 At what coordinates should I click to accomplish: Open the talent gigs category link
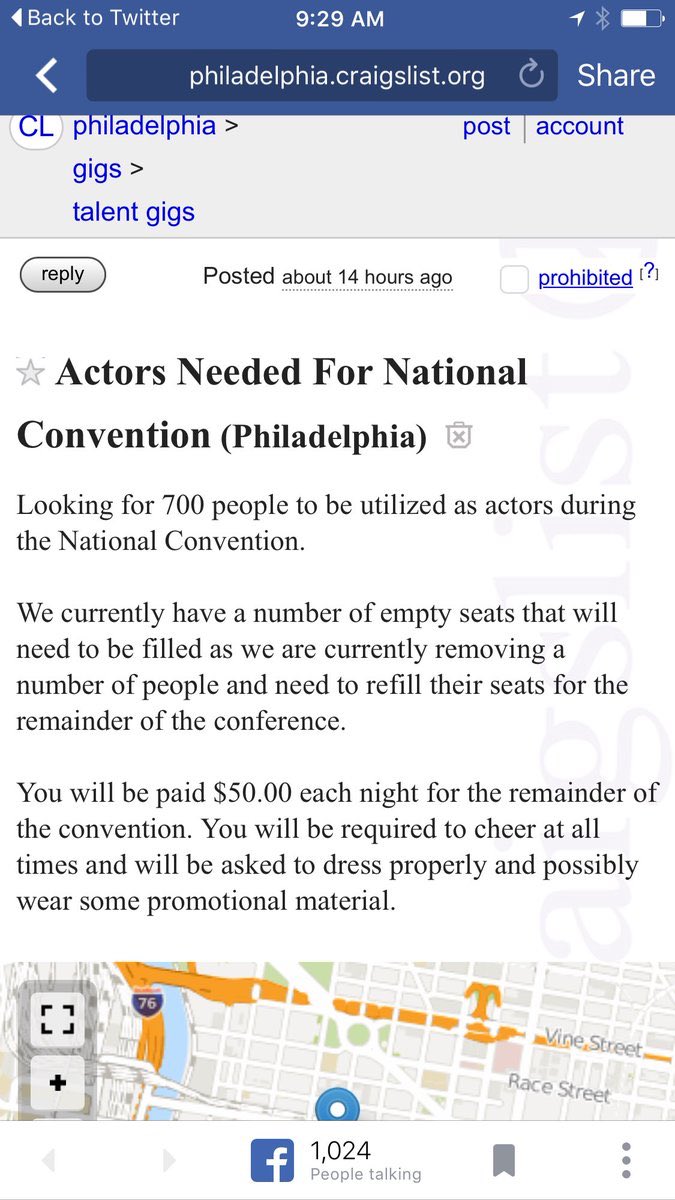coord(133,212)
